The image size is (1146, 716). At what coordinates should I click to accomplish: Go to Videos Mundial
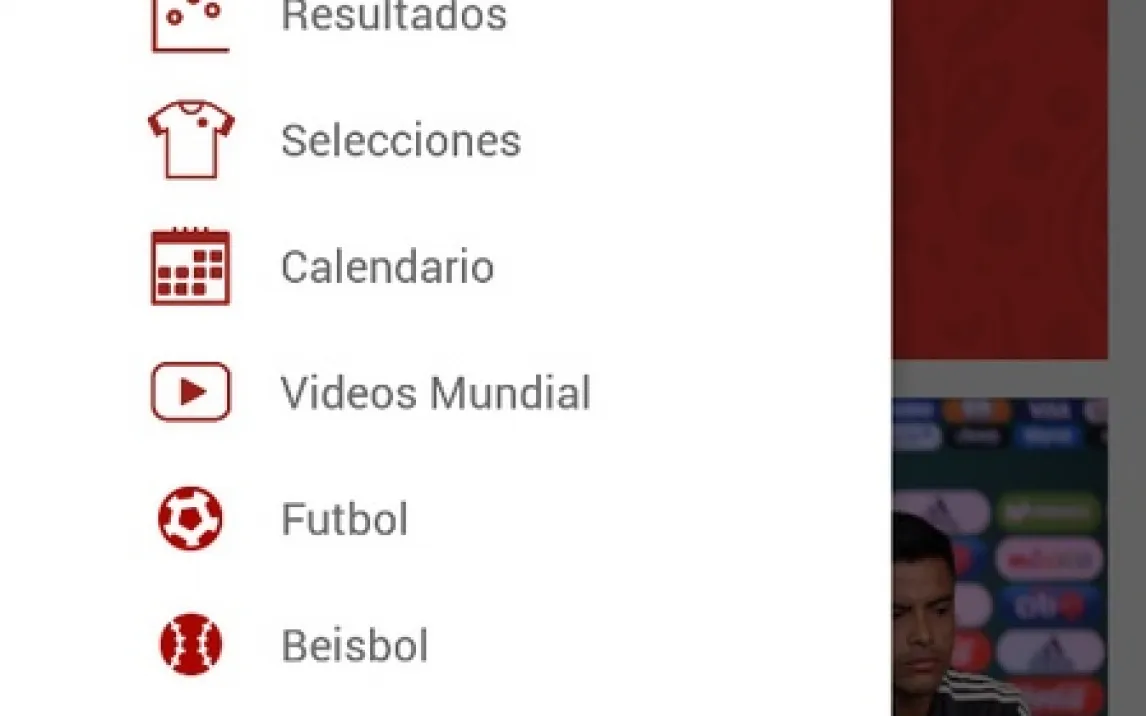tap(446, 392)
